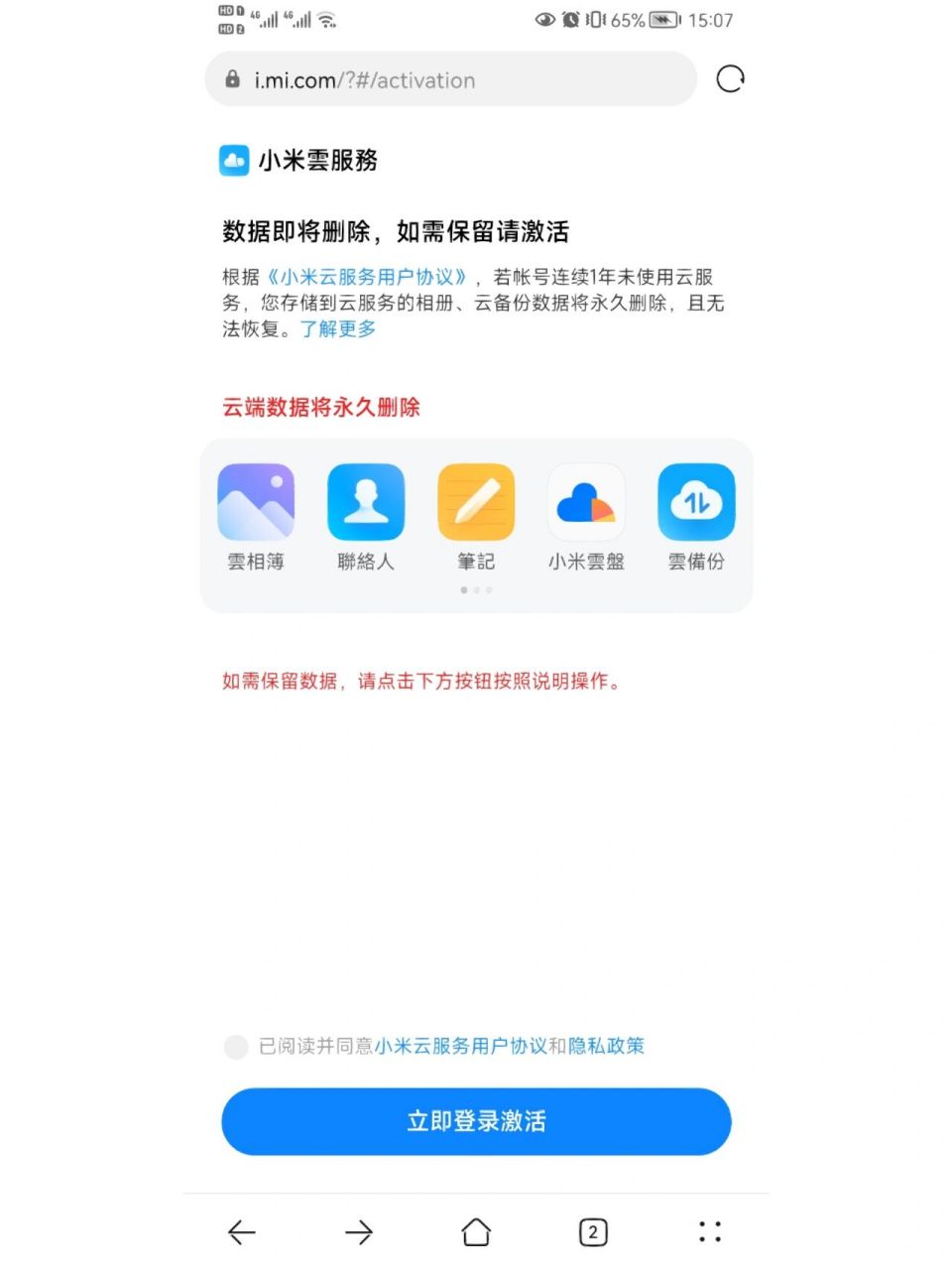Go back using the navigation arrow
952x1270 pixels.
pos(241,1231)
